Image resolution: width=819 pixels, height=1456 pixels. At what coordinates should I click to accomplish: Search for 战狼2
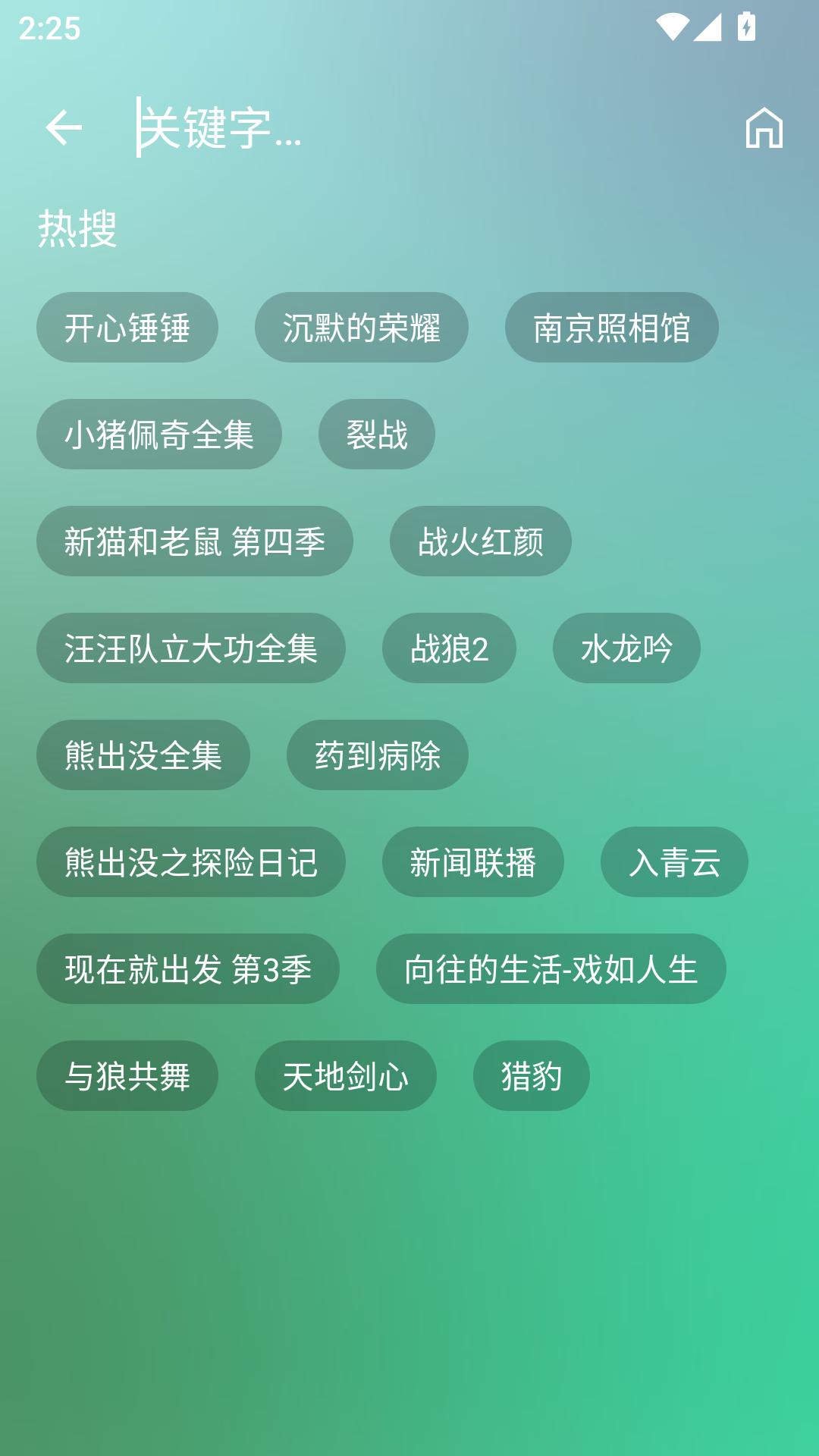click(449, 648)
